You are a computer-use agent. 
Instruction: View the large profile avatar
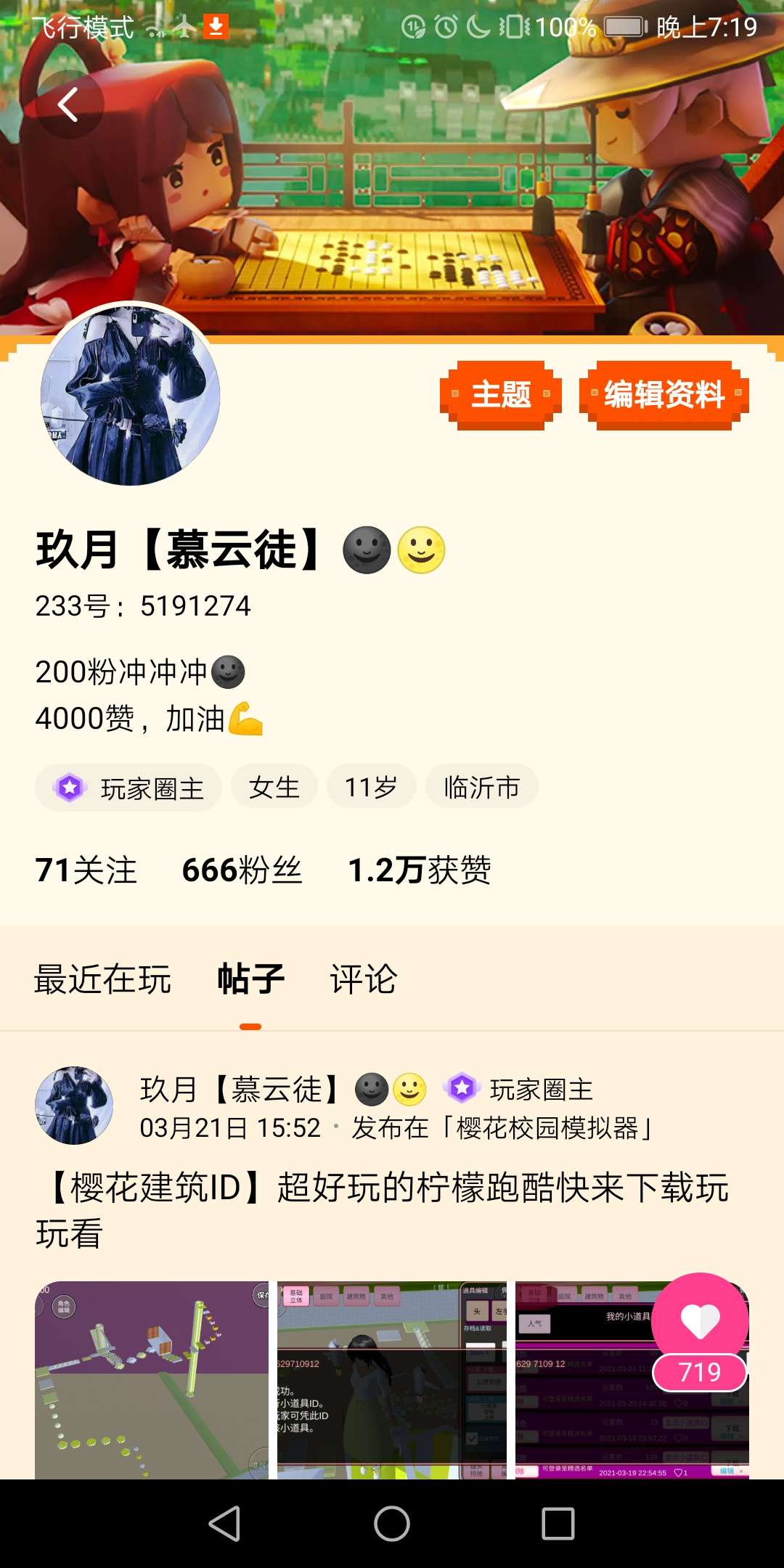(131, 395)
